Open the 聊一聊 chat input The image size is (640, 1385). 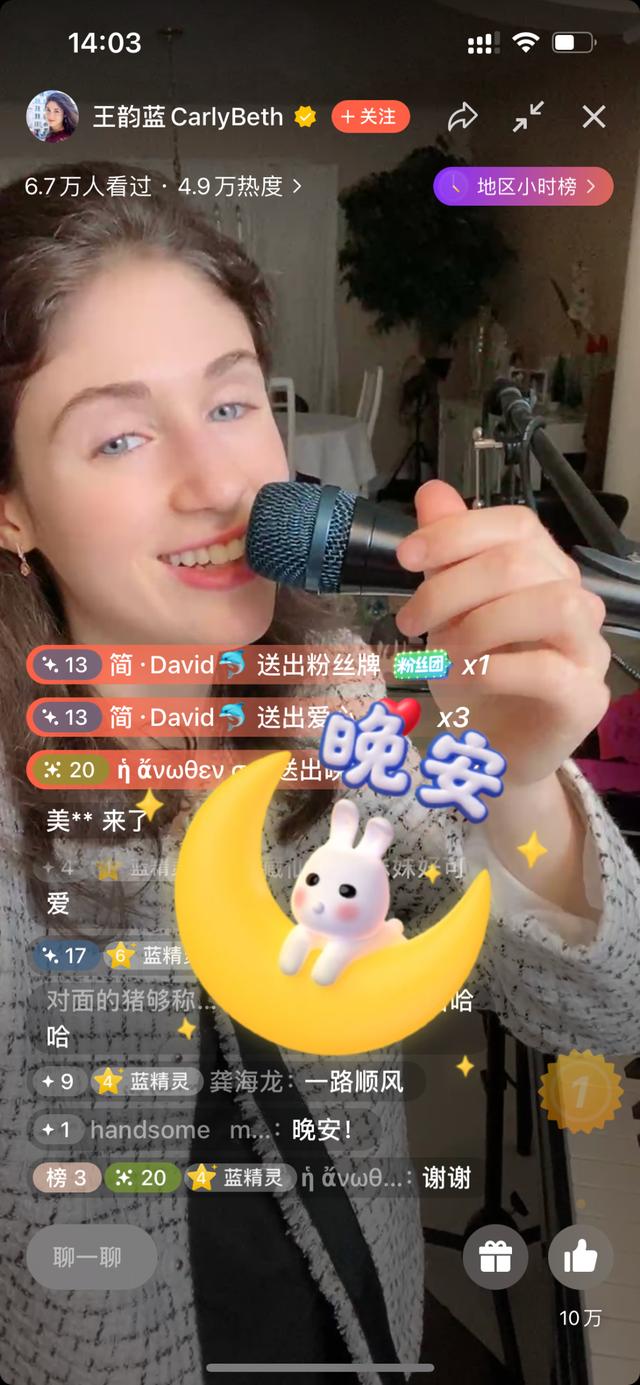pos(91,1258)
